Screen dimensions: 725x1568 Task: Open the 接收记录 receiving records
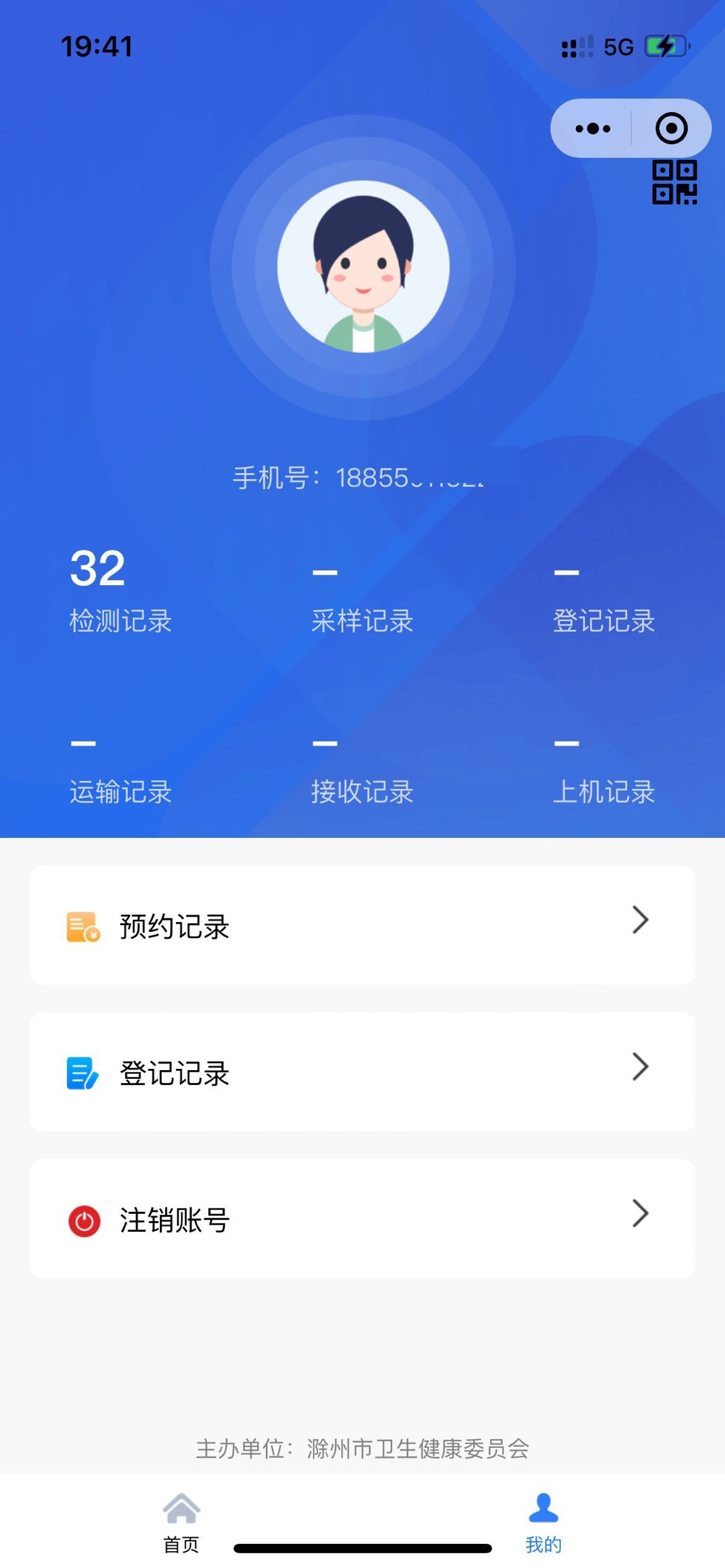[x=362, y=772]
